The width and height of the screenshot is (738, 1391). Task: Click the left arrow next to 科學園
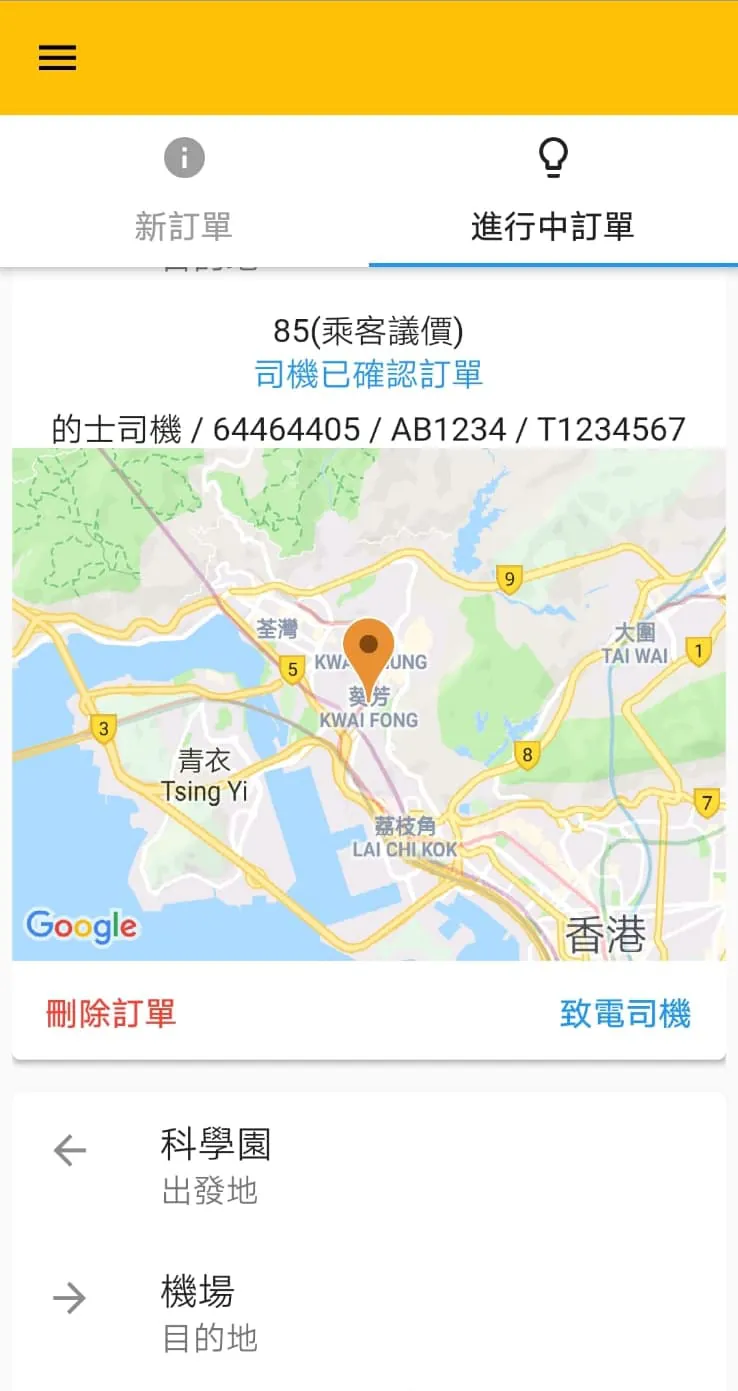pyautogui.click(x=69, y=1150)
